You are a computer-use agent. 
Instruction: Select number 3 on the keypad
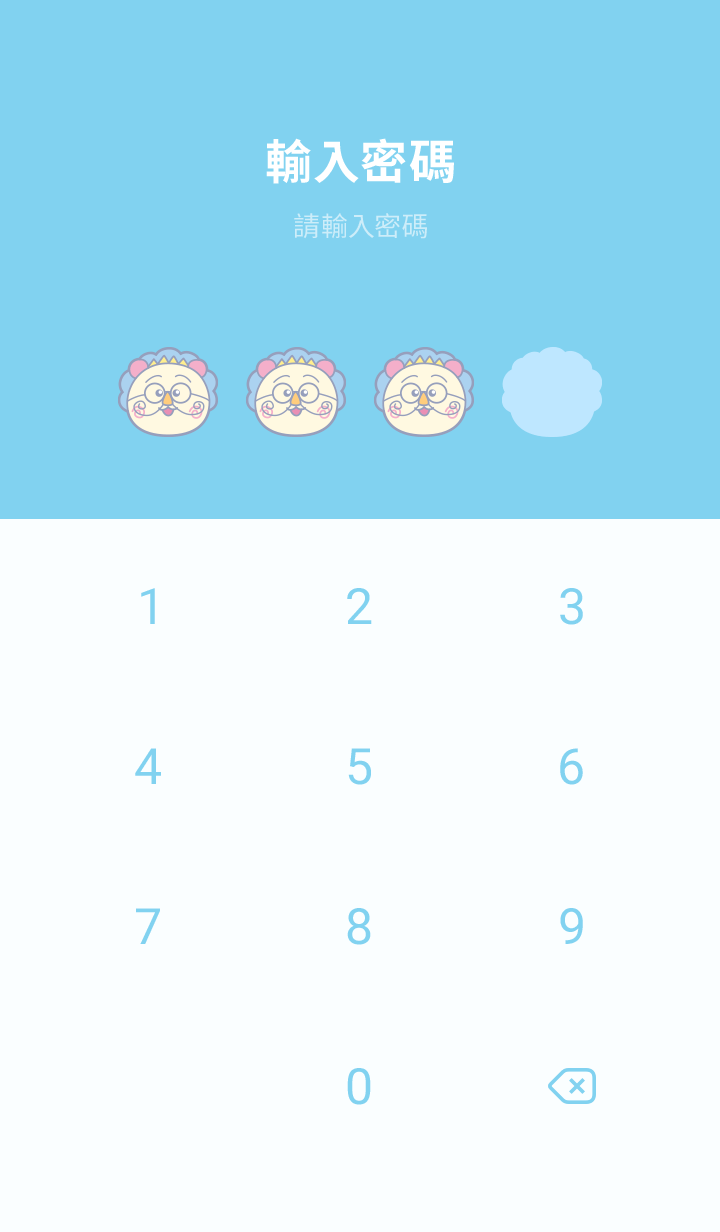click(x=571, y=607)
